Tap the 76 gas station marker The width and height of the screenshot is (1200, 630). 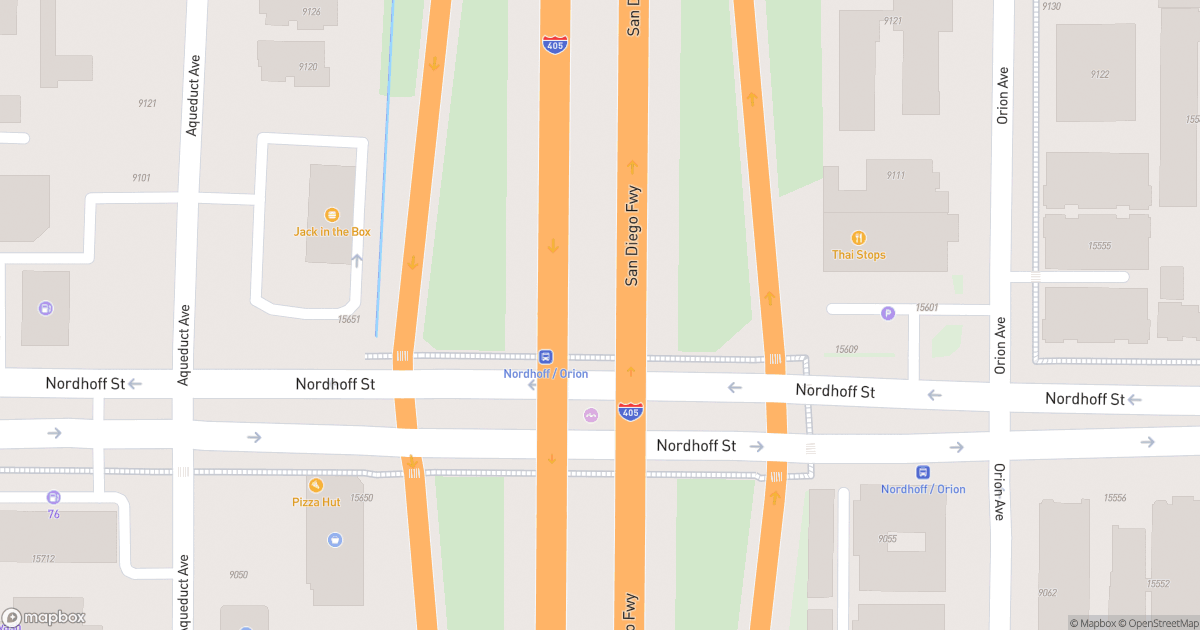click(53, 497)
